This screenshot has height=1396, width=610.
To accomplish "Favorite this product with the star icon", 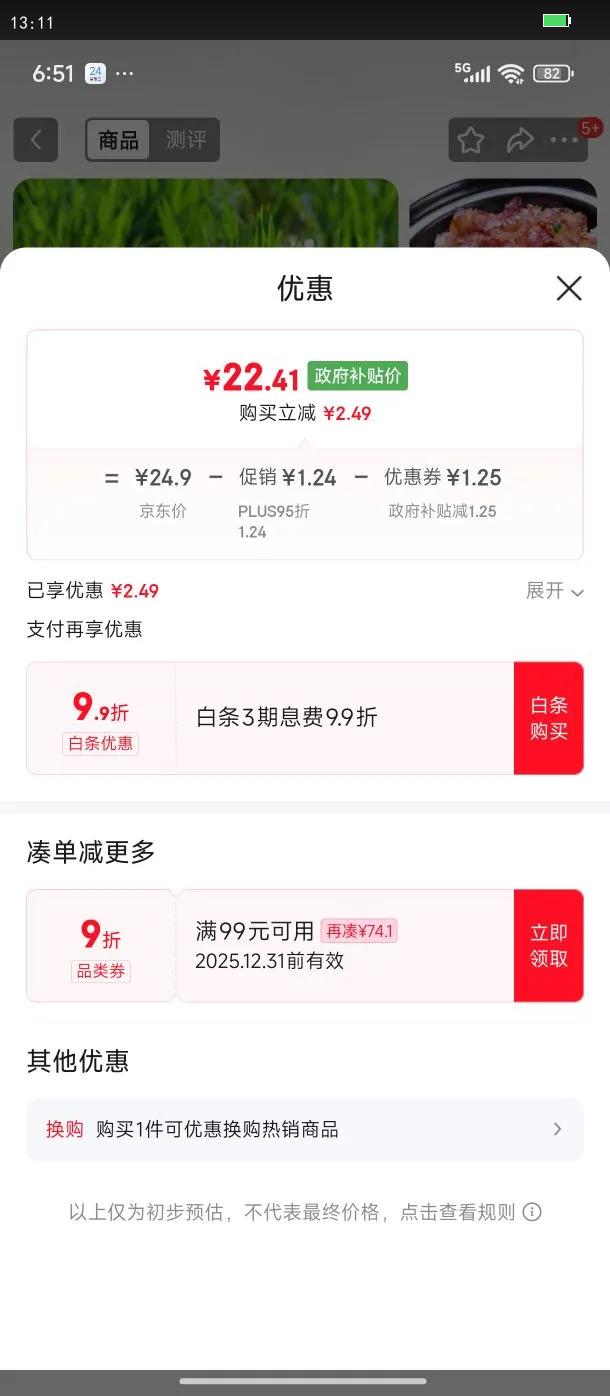I will coord(471,141).
